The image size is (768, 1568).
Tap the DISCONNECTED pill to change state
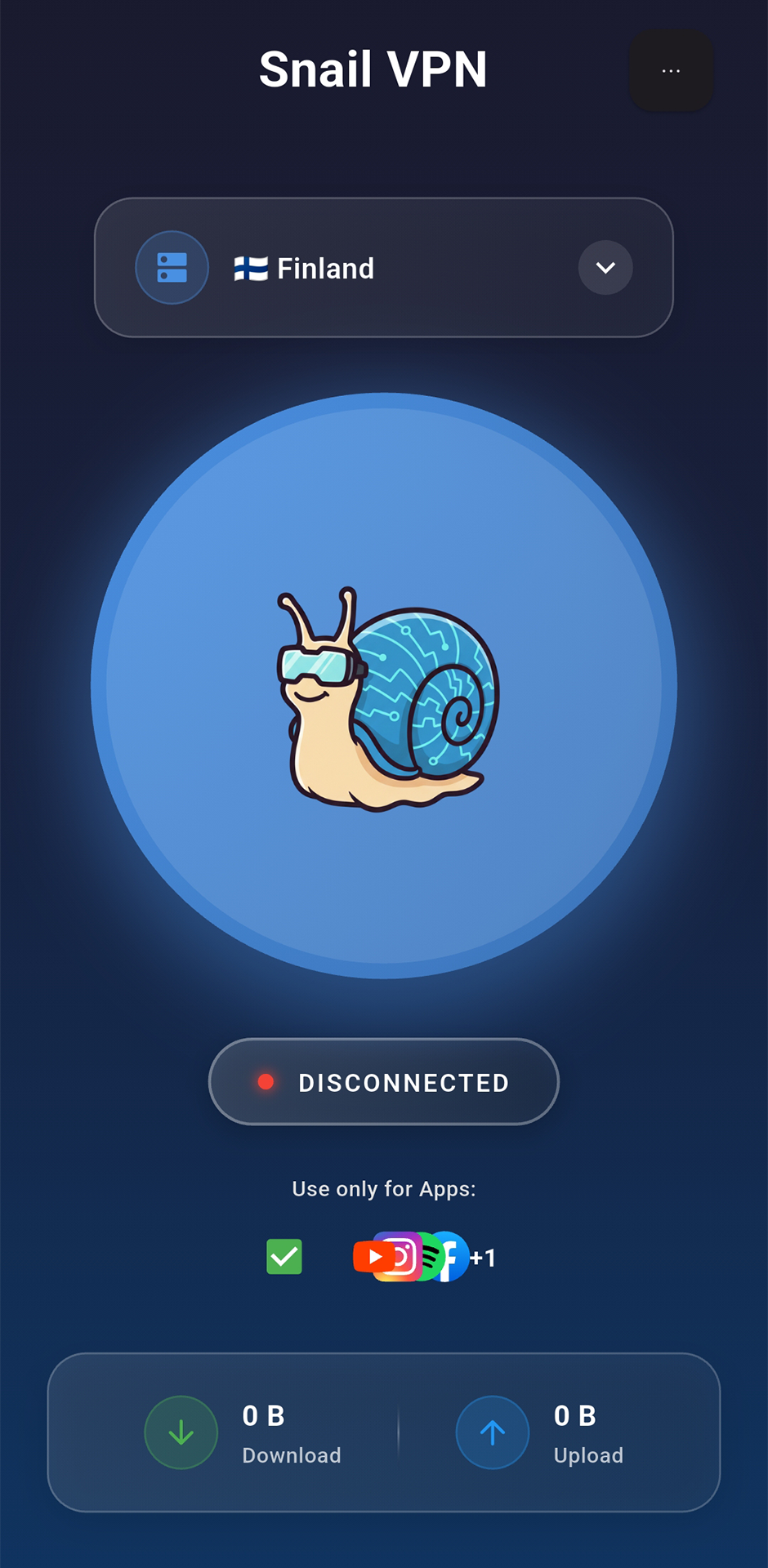pos(383,1082)
